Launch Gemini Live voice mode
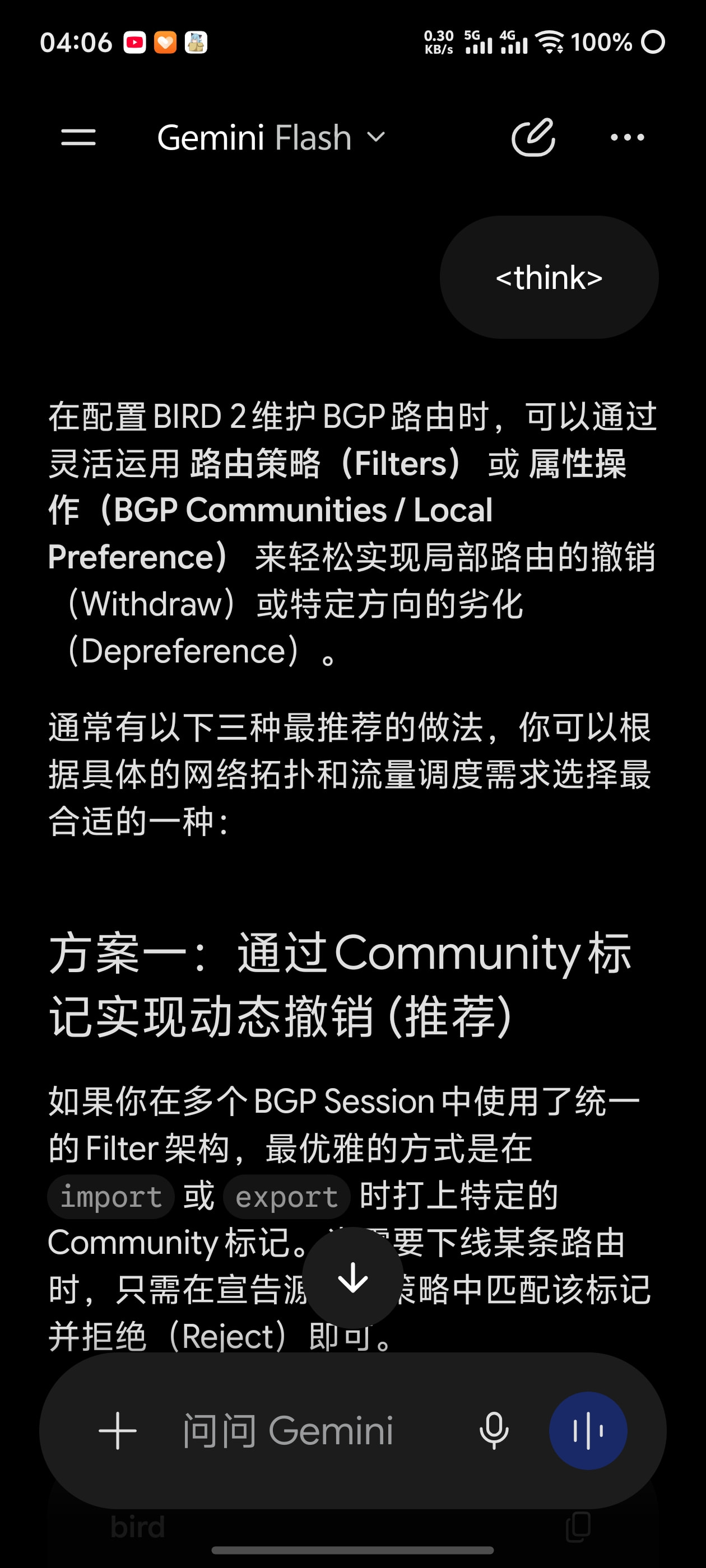 [x=588, y=1430]
